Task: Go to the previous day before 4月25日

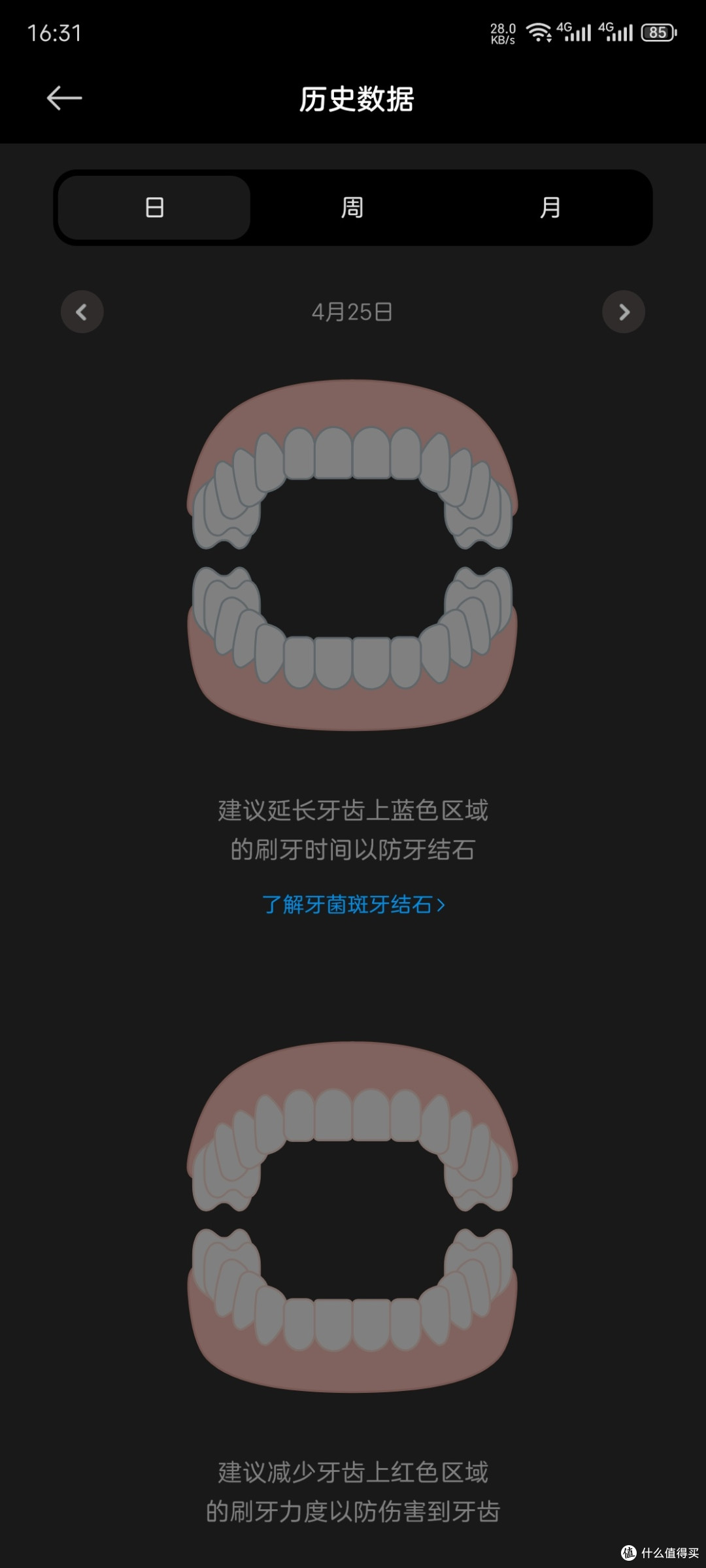Action: pyautogui.click(x=82, y=312)
